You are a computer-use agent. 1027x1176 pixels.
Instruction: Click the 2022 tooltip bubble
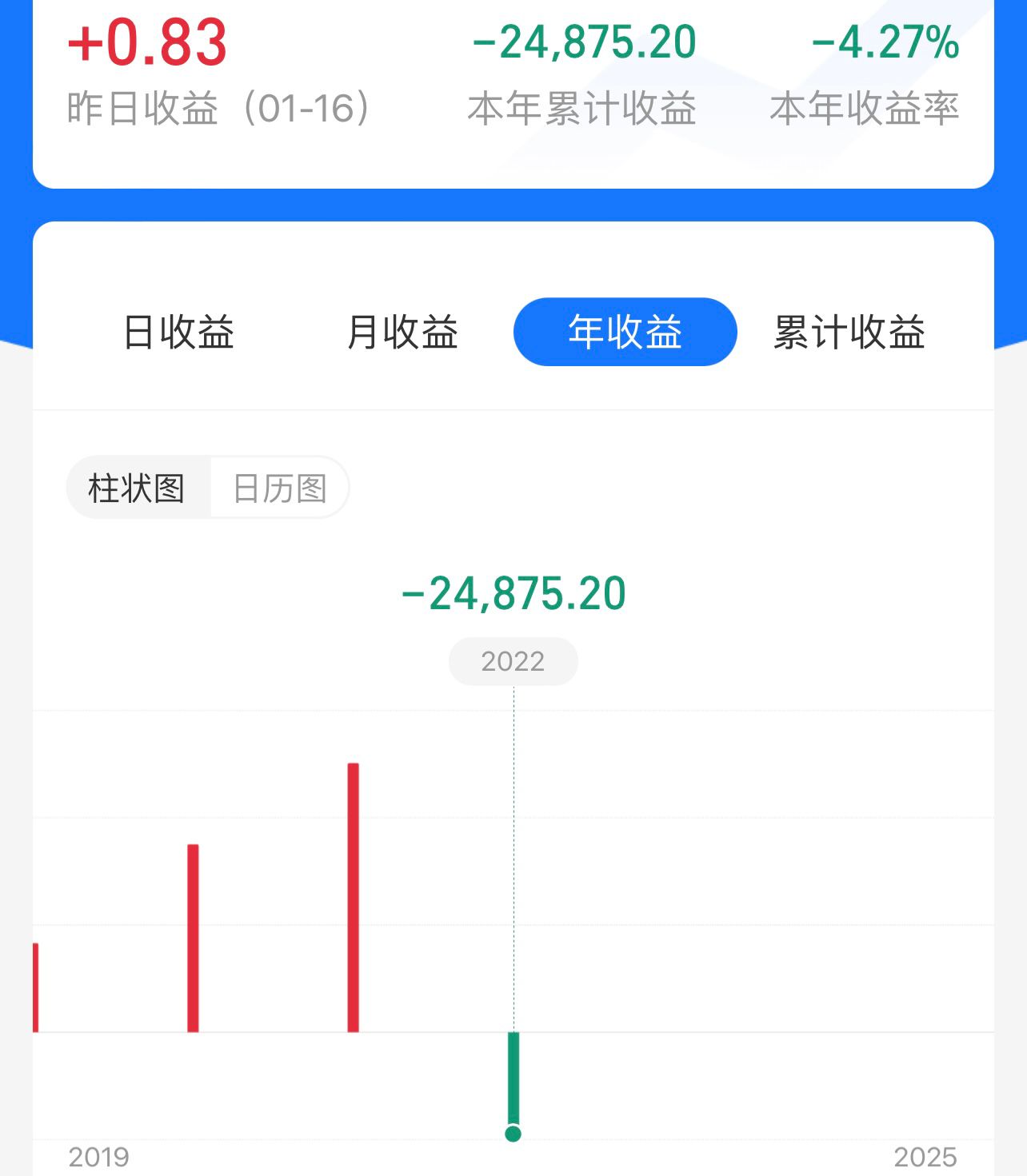point(513,660)
